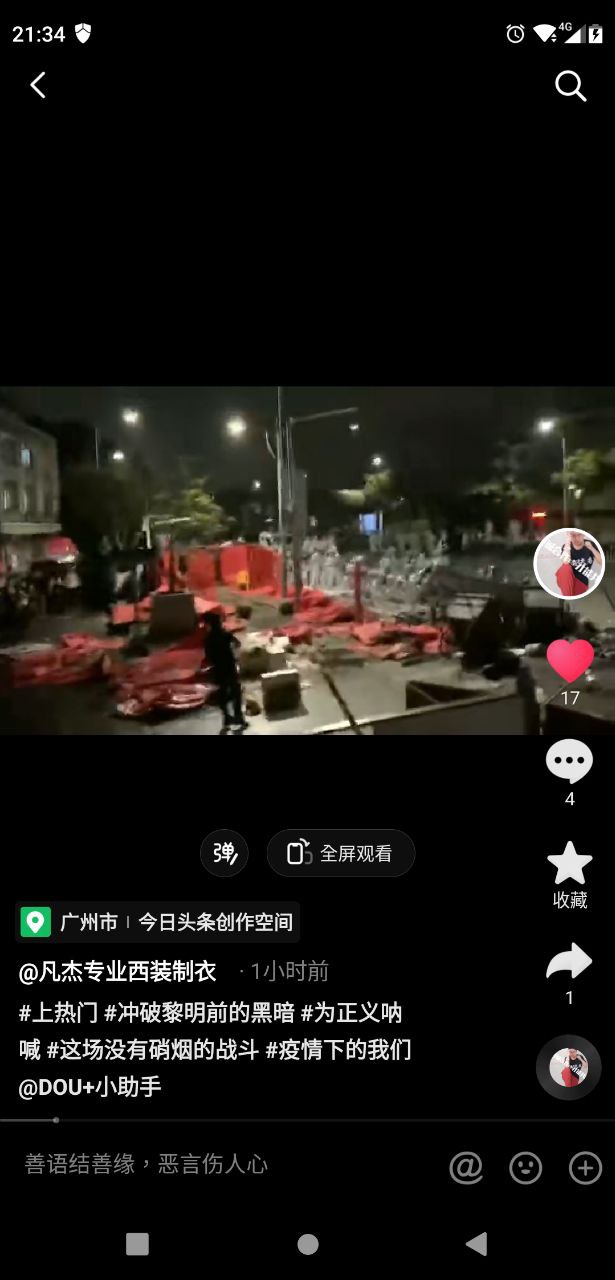Open the creator's profile avatar
This screenshot has height=1280, width=615.
tap(569, 564)
